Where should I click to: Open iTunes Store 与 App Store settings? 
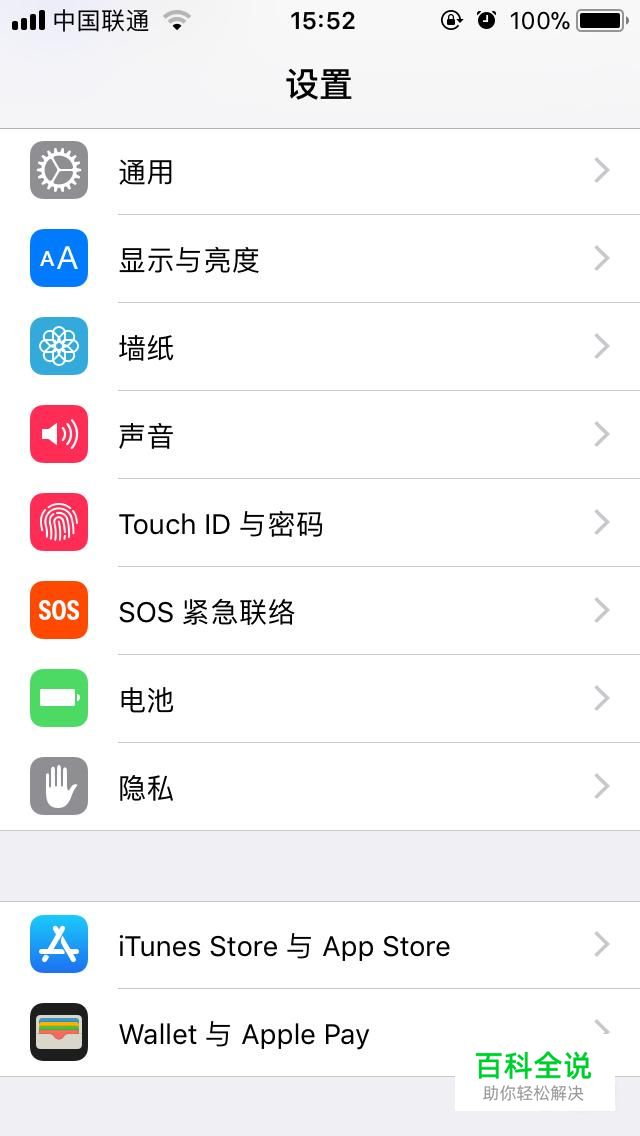coord(320,945)
